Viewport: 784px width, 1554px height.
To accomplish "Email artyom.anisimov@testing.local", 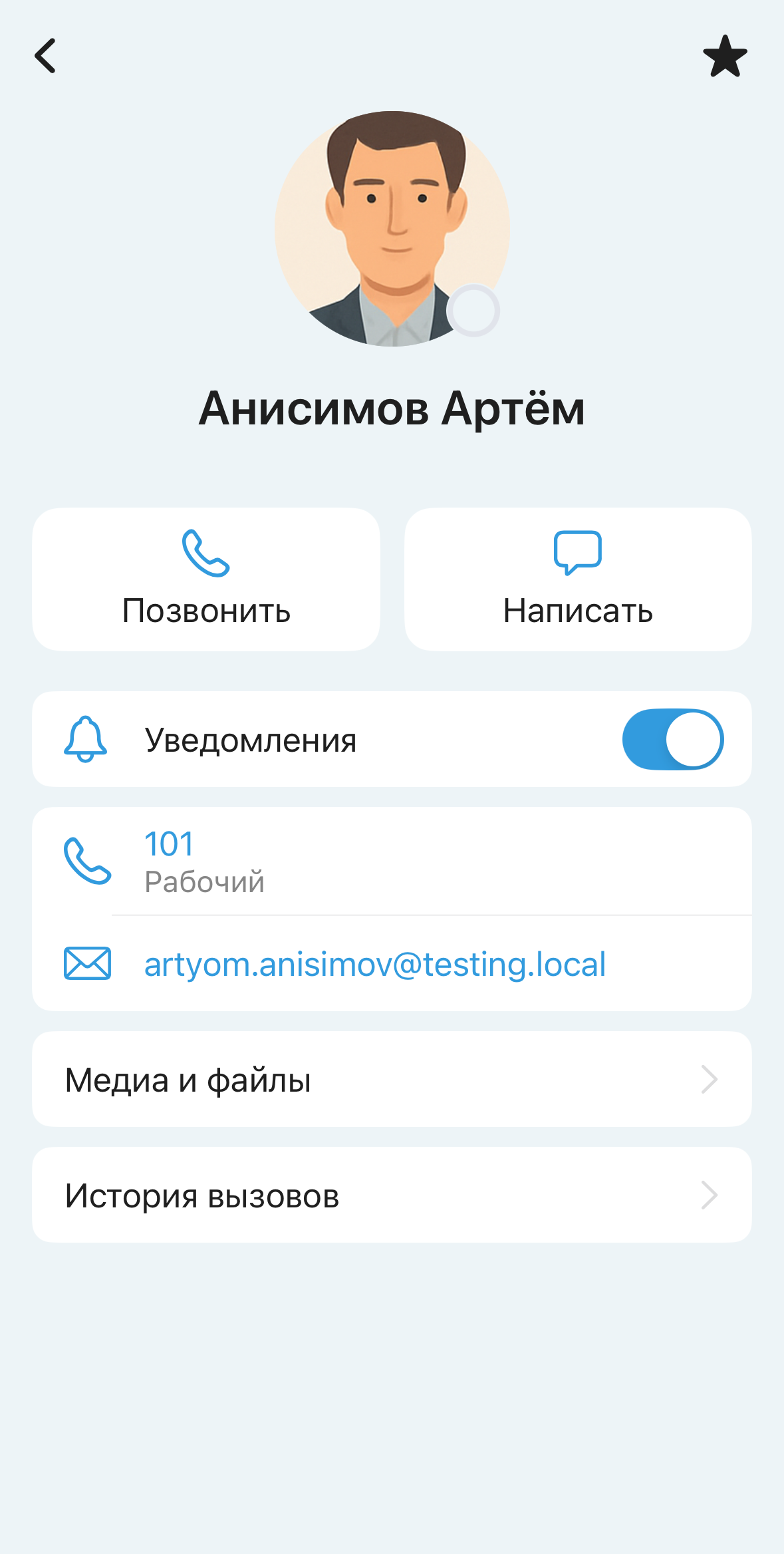I will pos(374,964).
